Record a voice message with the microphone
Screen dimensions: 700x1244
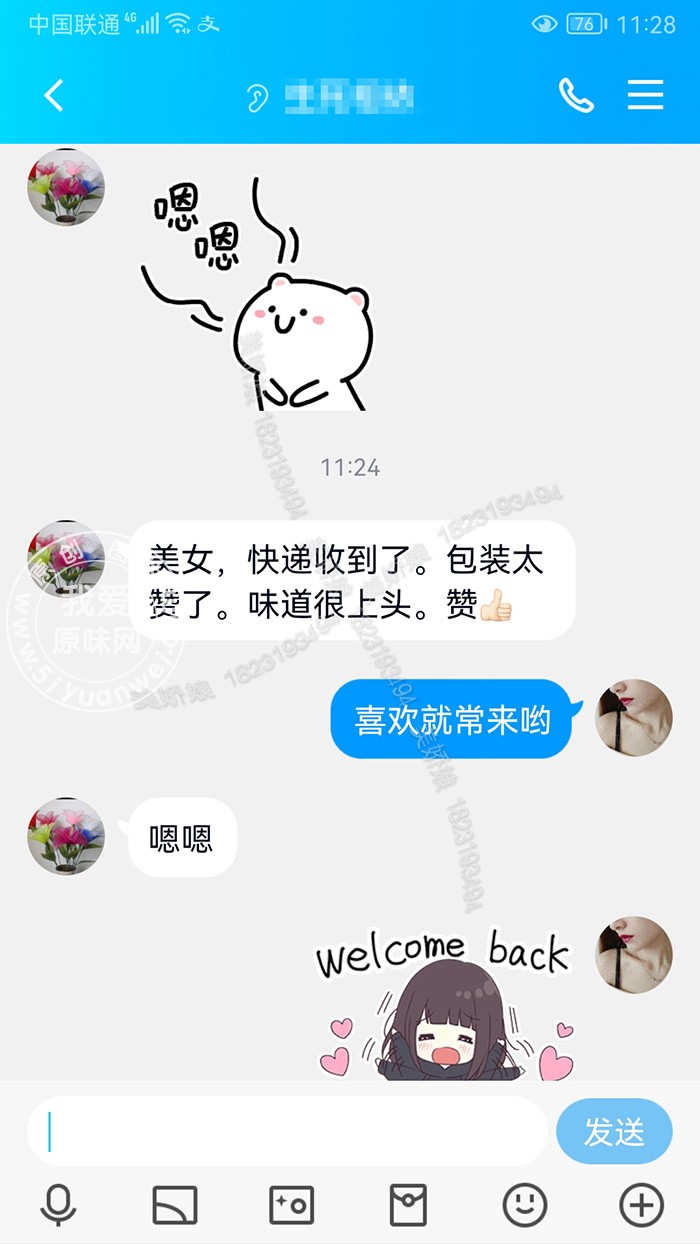58,1205
